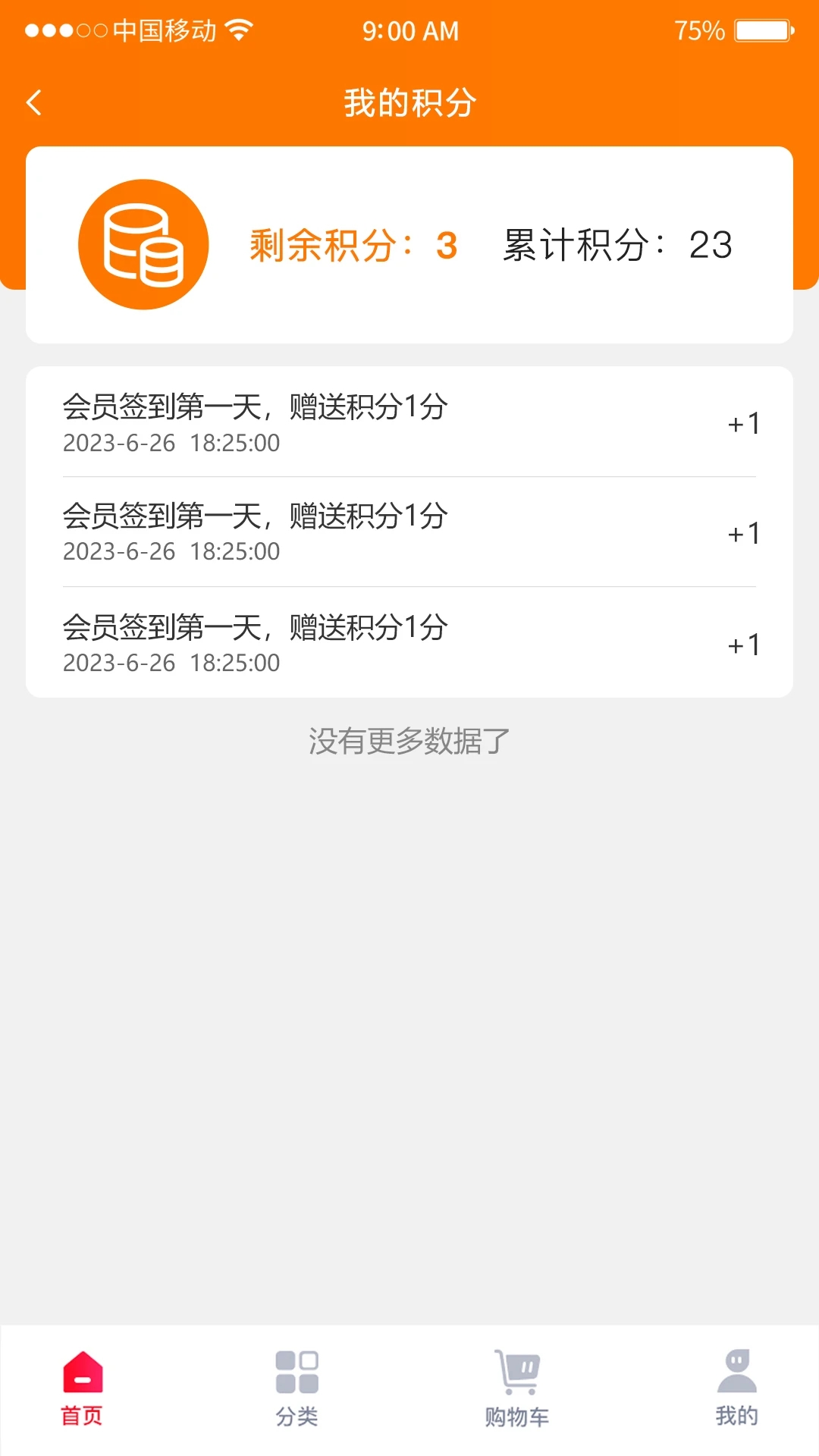Tap the battery indicator

pos(761,31)
